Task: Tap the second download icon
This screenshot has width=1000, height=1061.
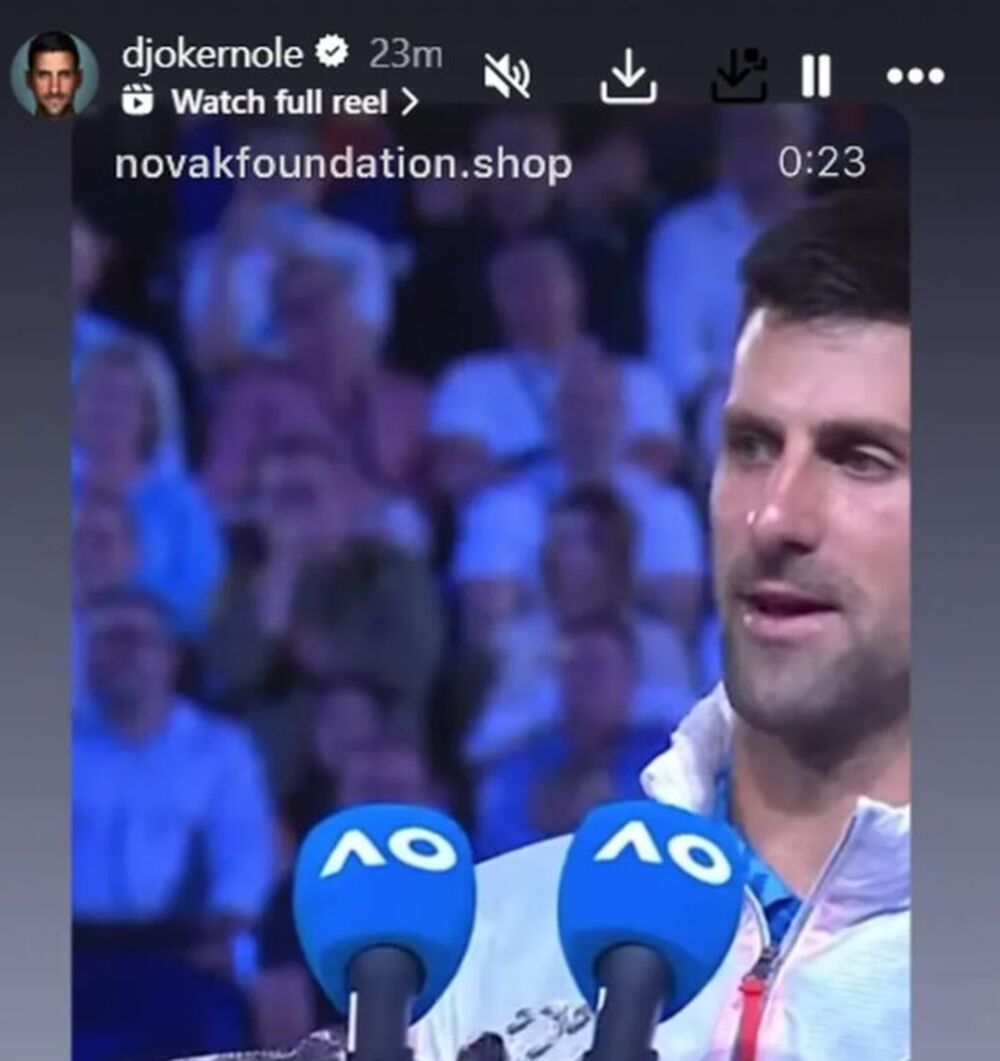Action: click(x=739, y=76)
